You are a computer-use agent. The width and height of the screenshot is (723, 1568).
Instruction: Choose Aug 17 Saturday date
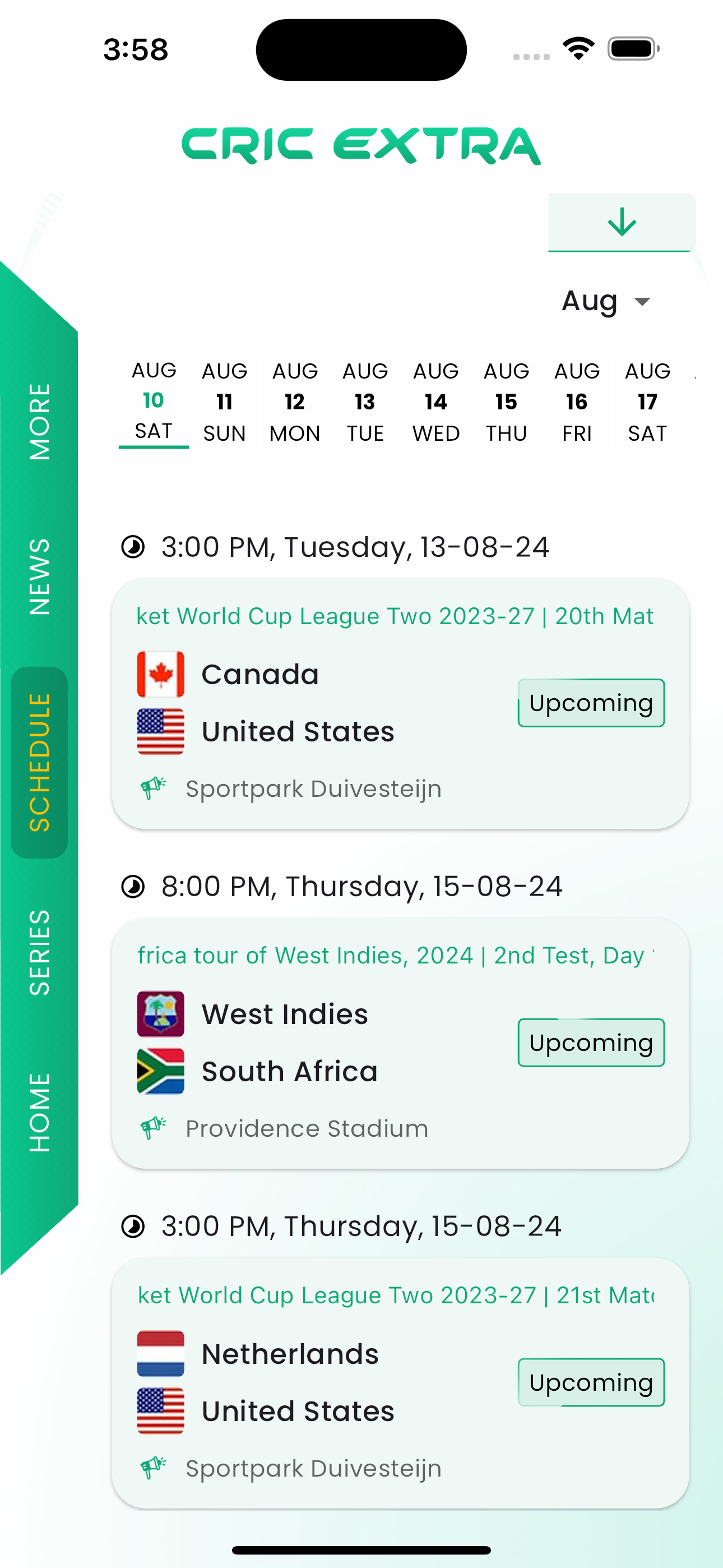point(647,402)
